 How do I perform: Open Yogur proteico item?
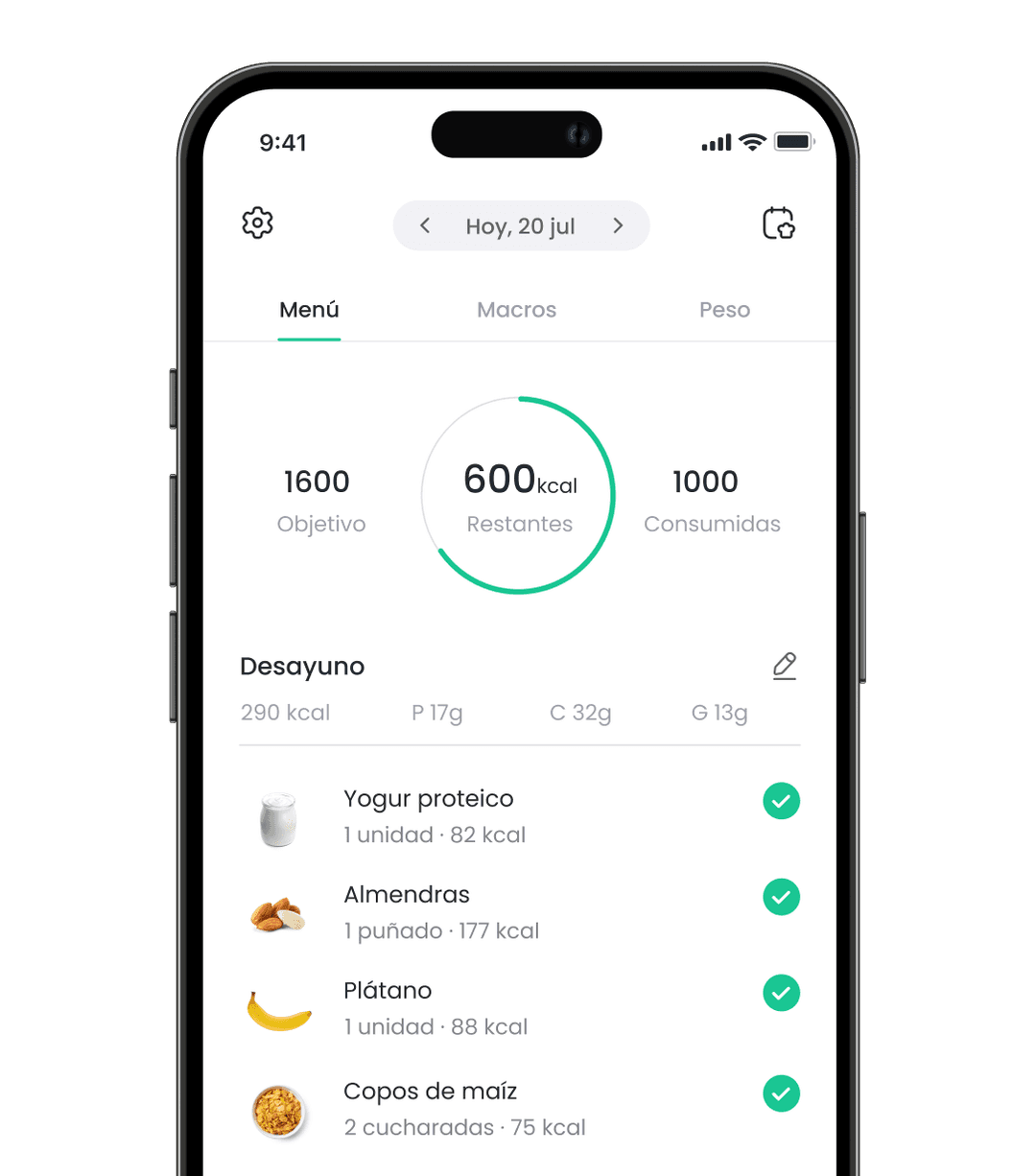pyautogui.click(x=429, y=815)
